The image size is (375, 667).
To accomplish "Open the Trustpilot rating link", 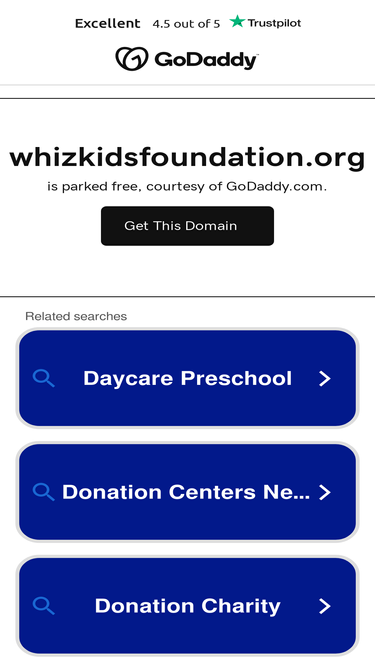I will [x=188, y=23].
